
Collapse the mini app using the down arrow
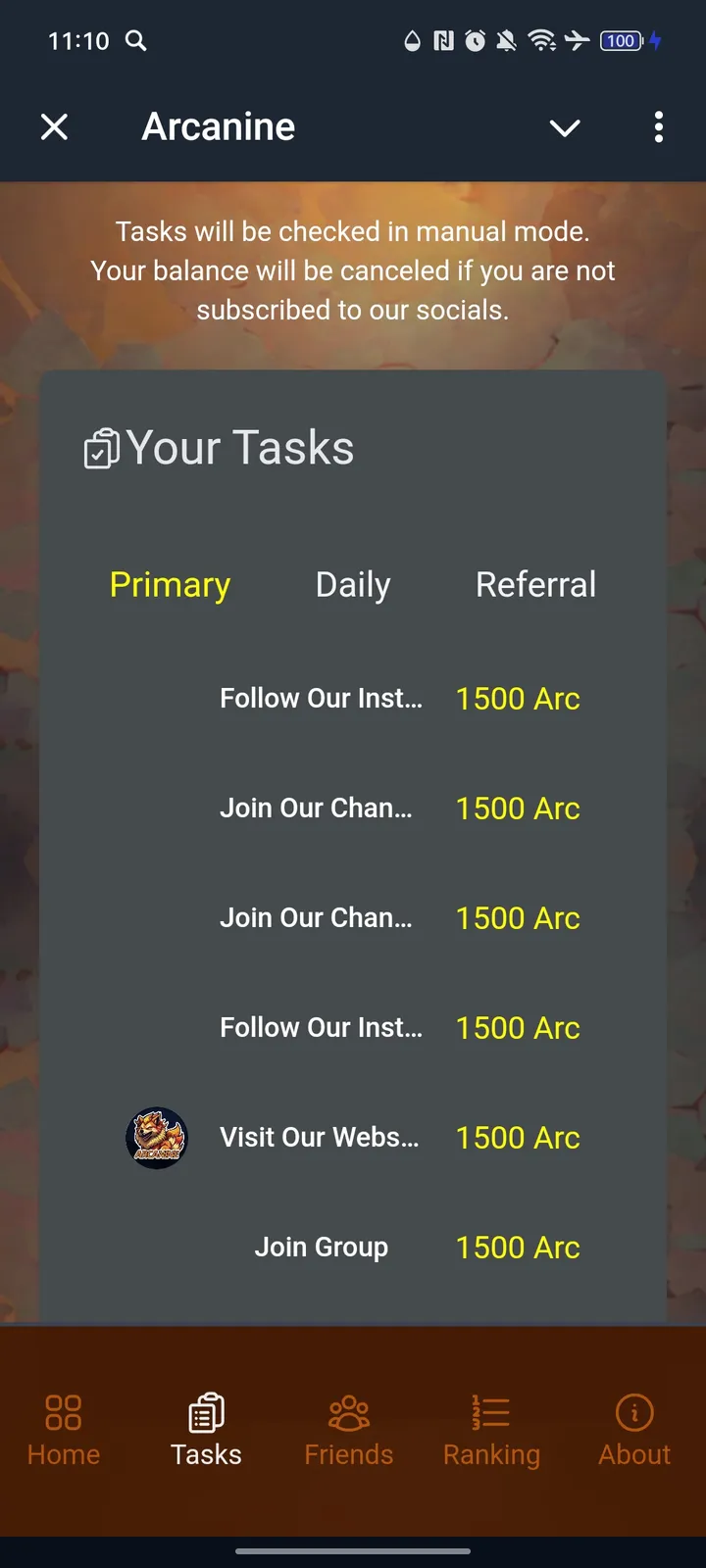pyautogui.click(x=565, y=127)
